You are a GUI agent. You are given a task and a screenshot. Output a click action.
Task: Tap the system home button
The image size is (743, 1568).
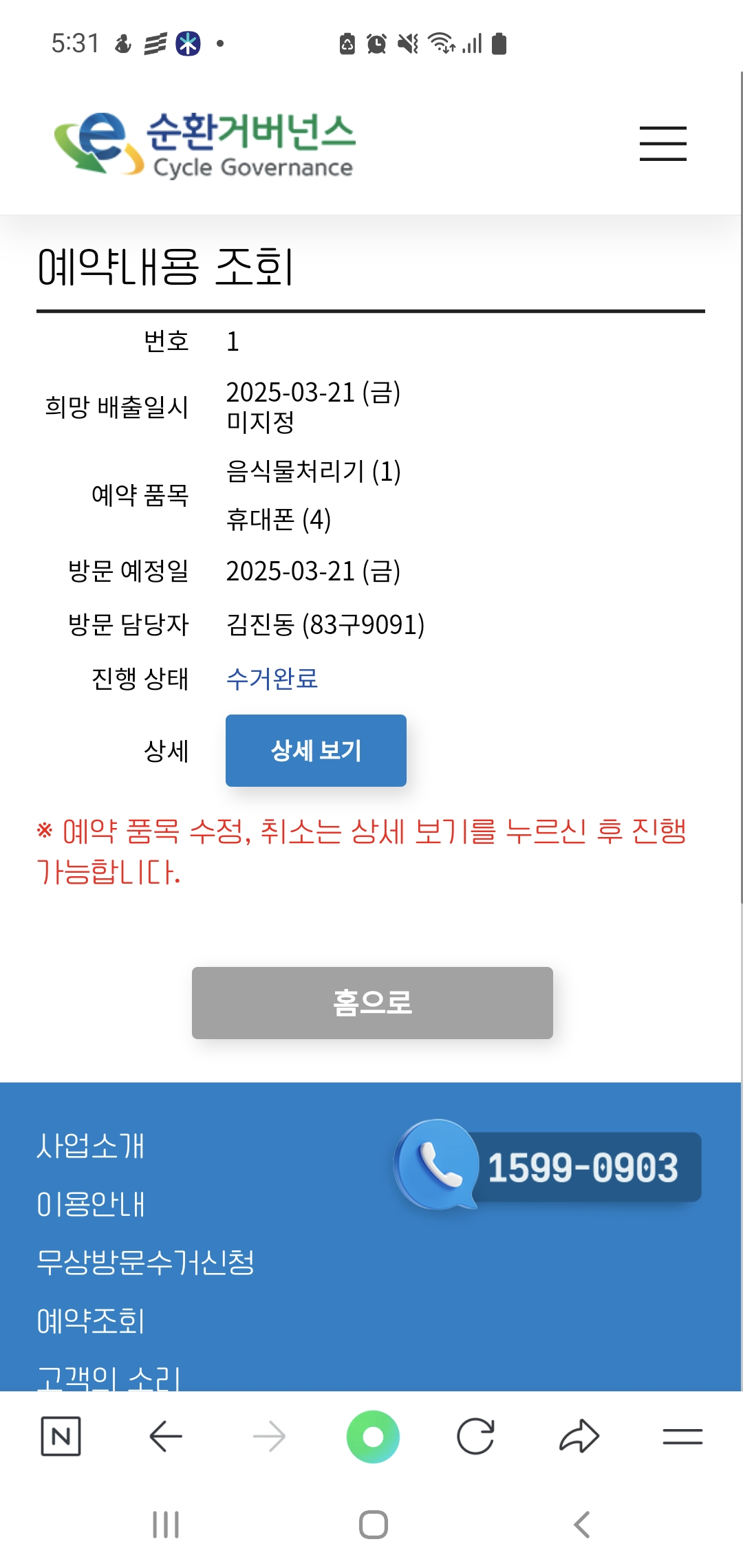click(373, 1525)
